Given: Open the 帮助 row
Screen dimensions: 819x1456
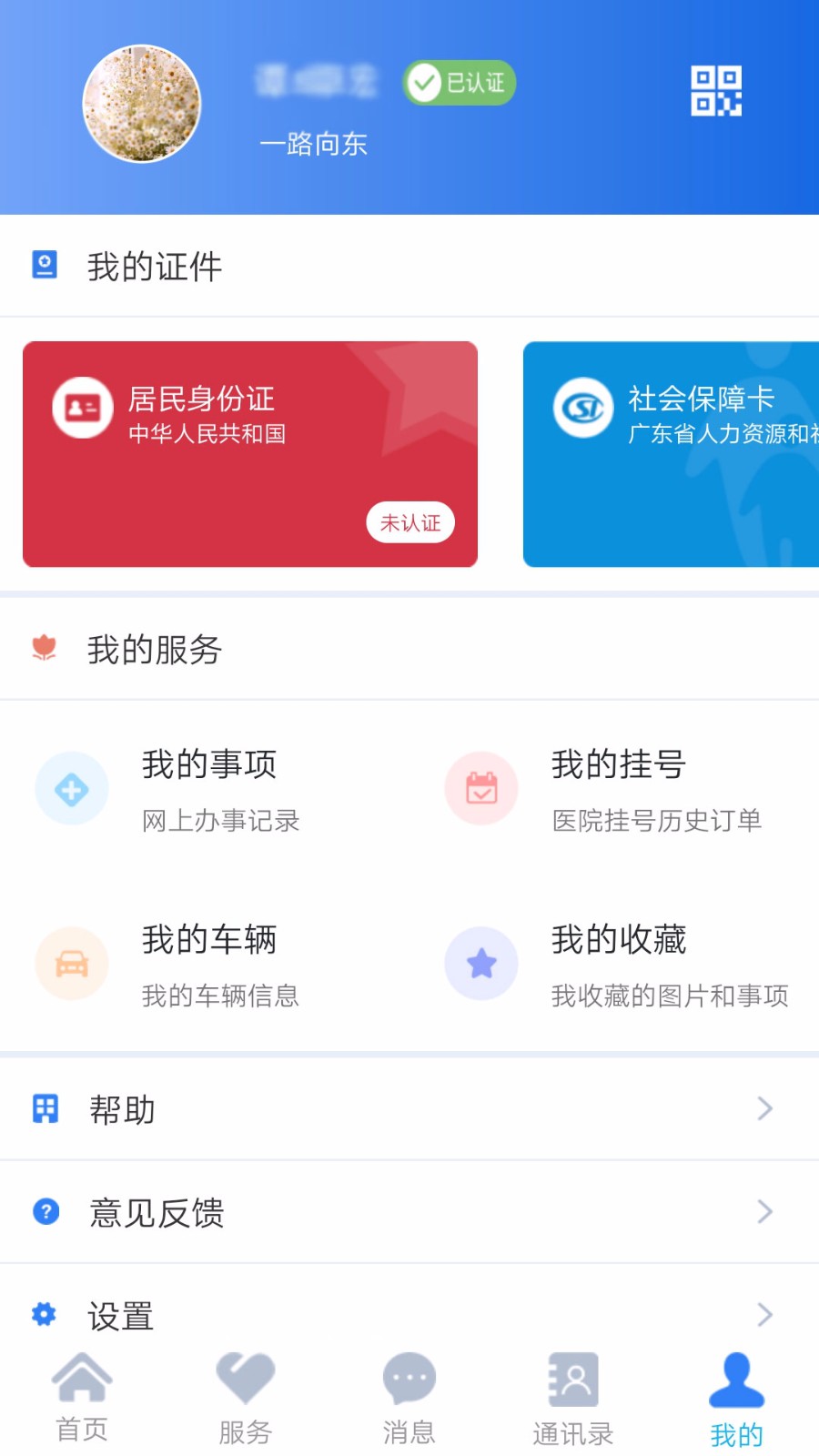Looking at the screenshot, I should [x=409, y=1109].
